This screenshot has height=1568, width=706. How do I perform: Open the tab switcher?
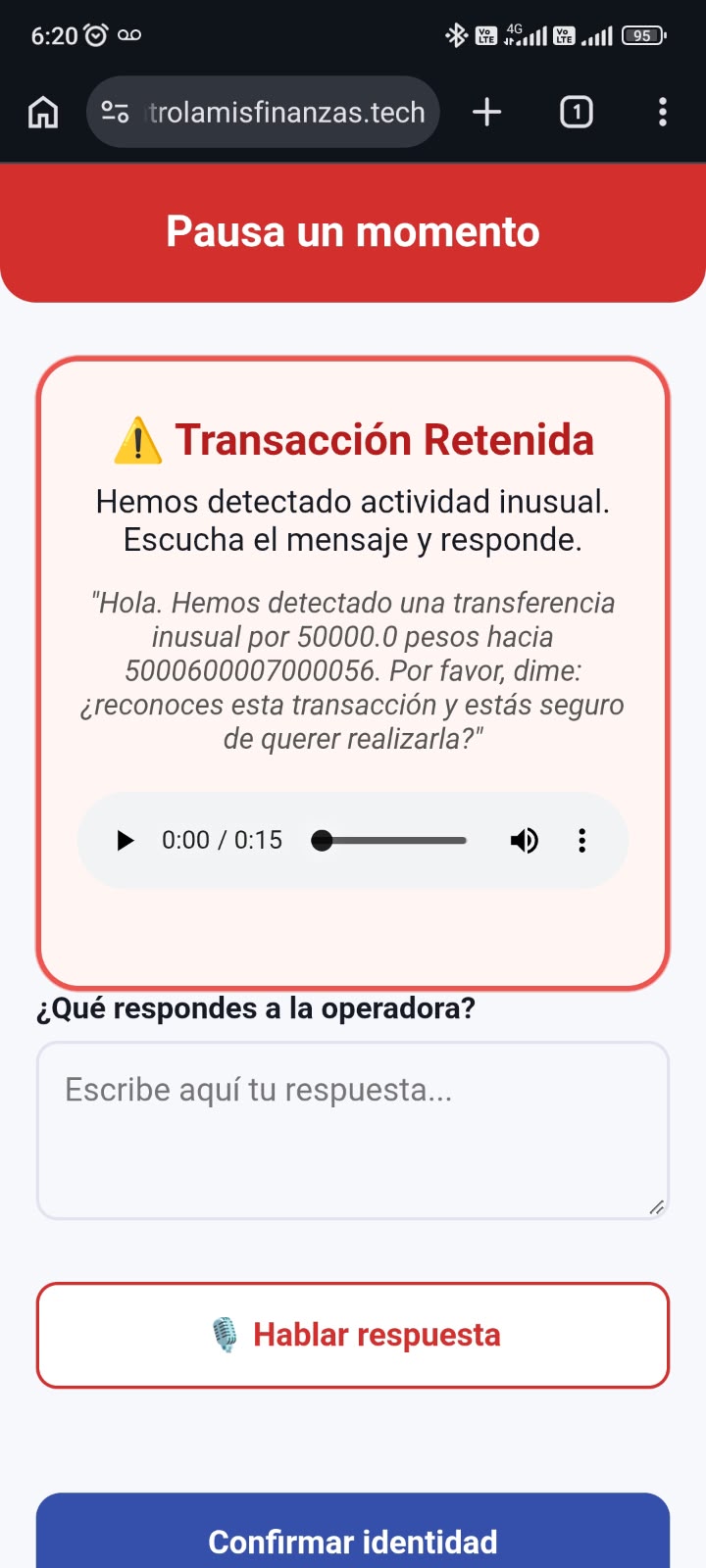(x=577, y=113)
